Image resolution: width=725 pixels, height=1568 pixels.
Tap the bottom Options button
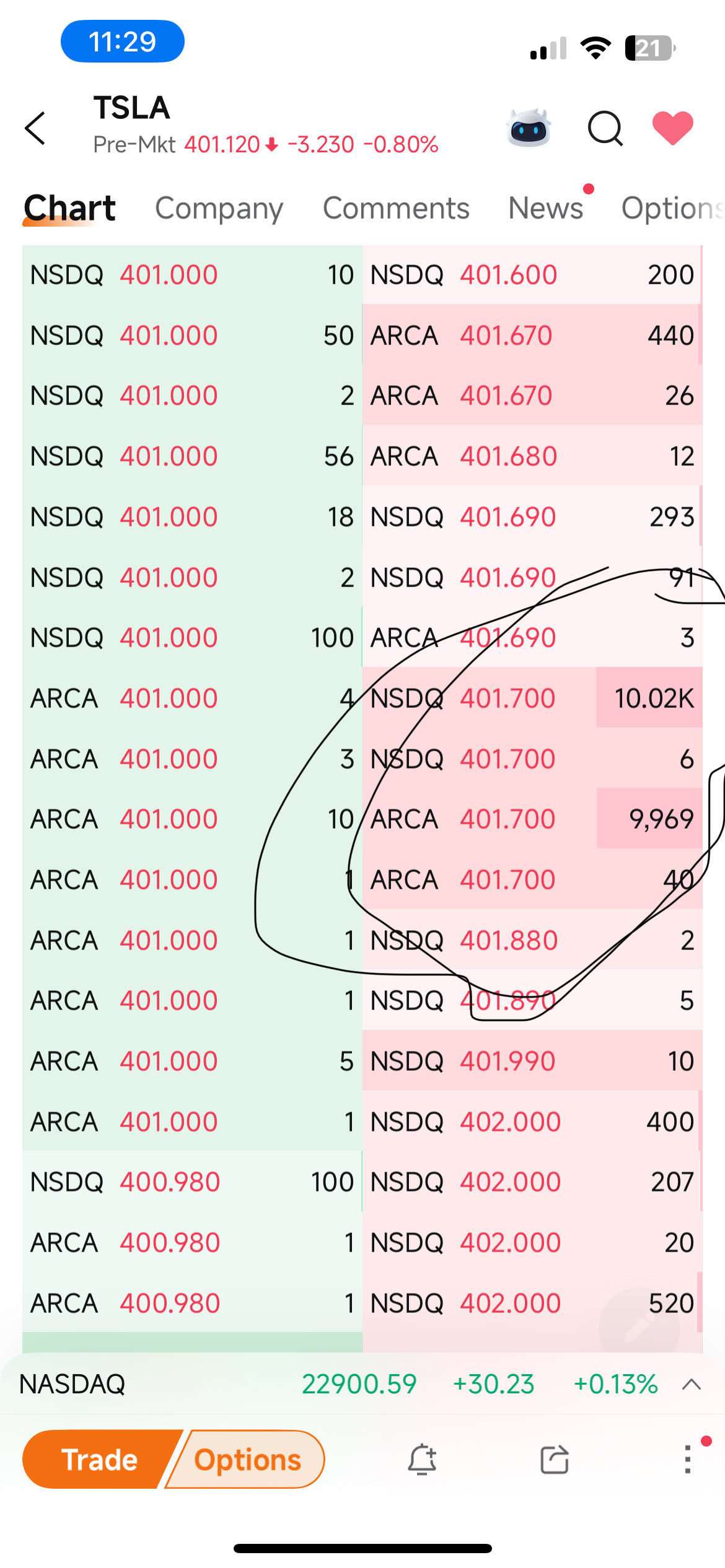[248, 1460]
